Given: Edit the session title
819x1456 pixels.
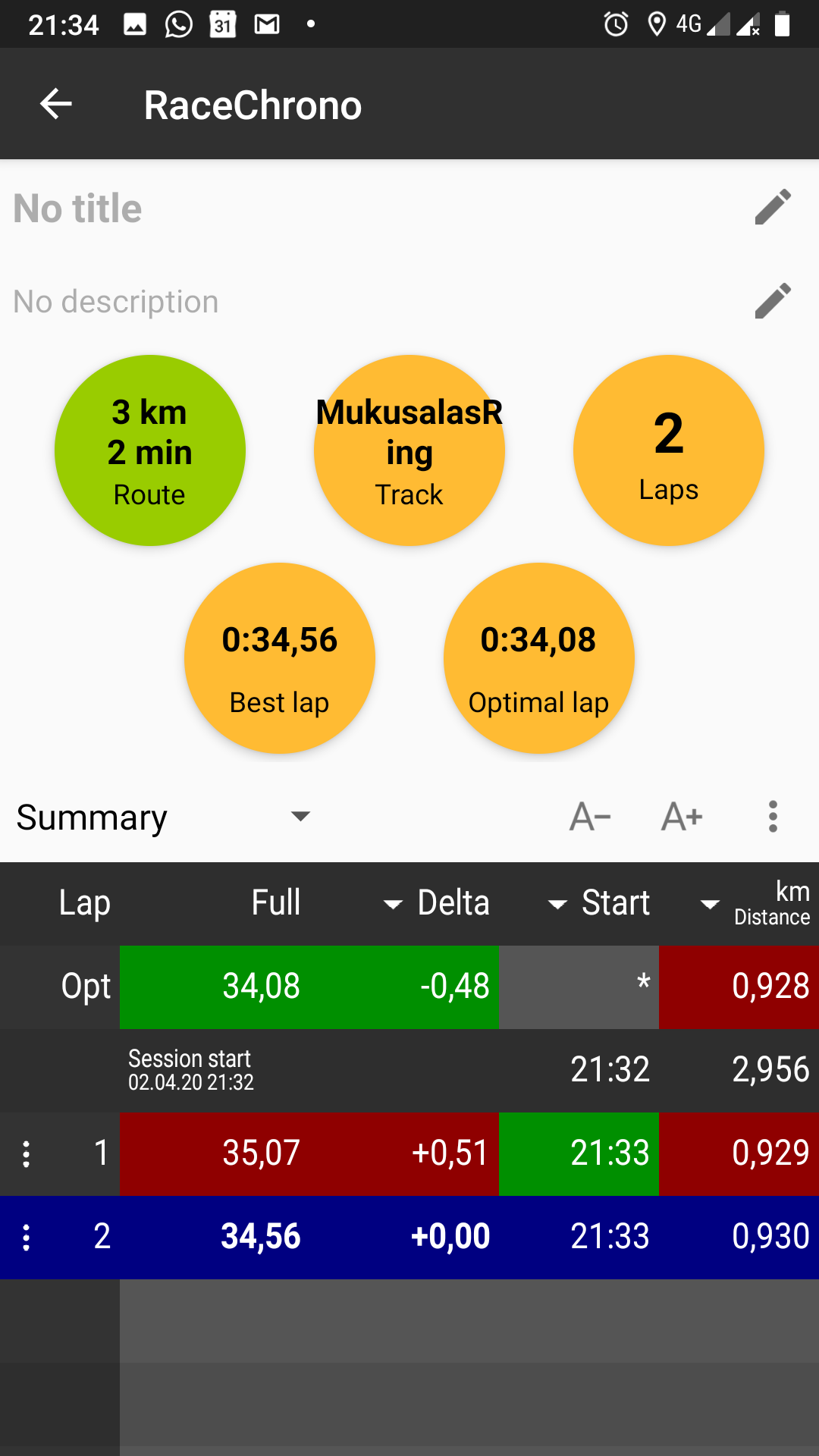Looking at the screenshot, I should pyautogui.click(x=773, y=208).
